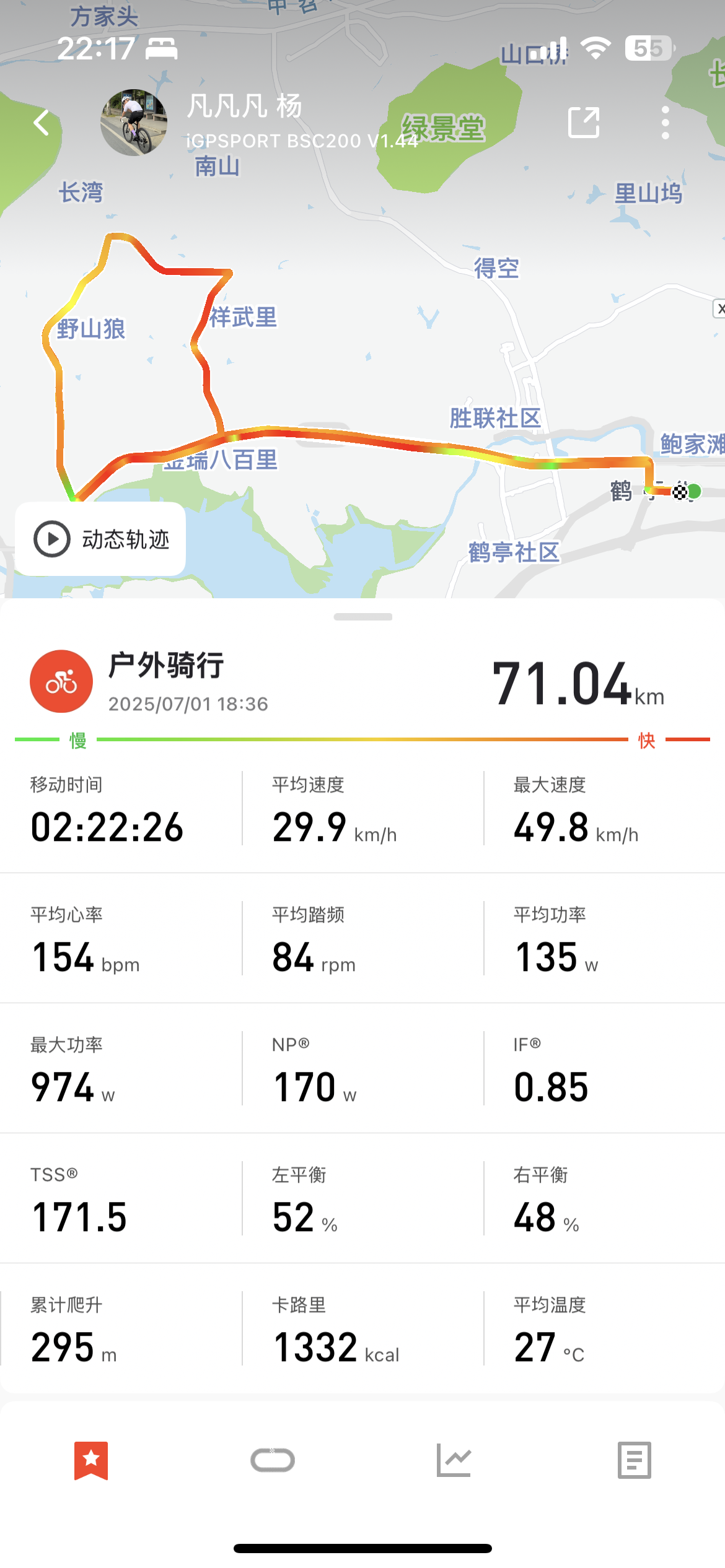Switch to the line chart tab
This screenshot has height=1568, width=725.
pos(454,1460)
